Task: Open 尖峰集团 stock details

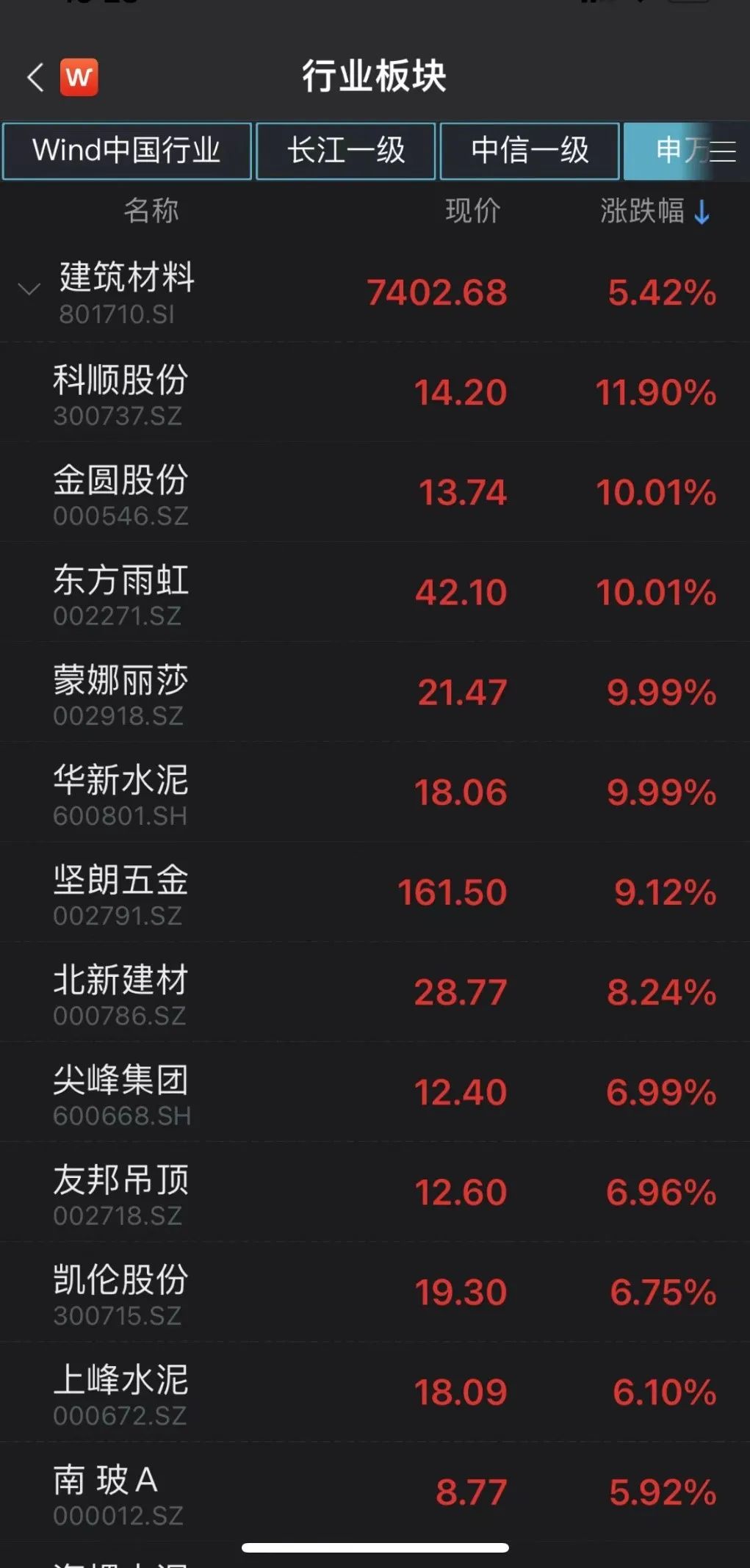Action: 375,1091
